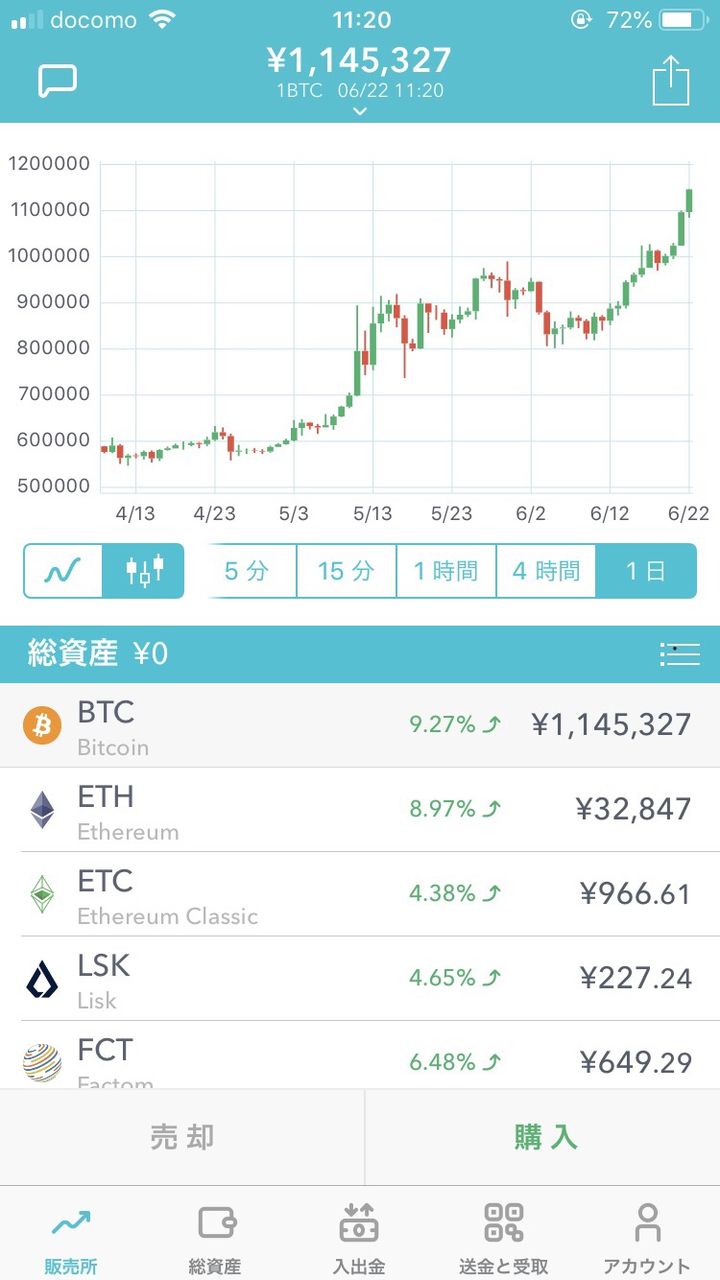This screenshot has height=1280, width=720.
Task: Expand the 1BTC price dropdown chevron
Action: pos(360,111)
